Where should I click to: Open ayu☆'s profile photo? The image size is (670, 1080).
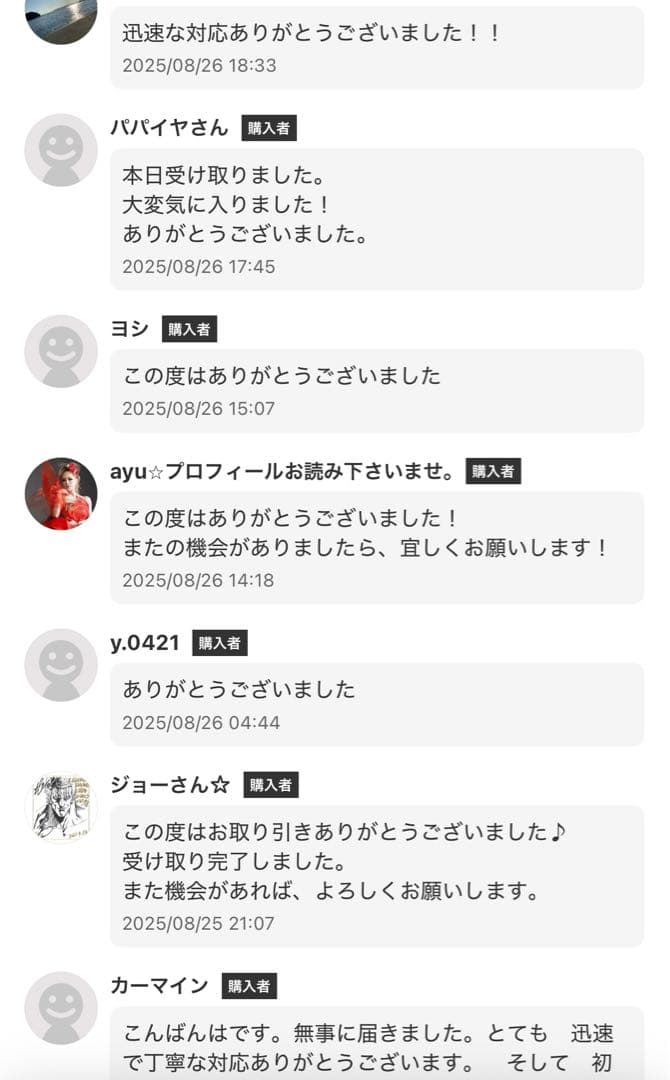[61, 494]
